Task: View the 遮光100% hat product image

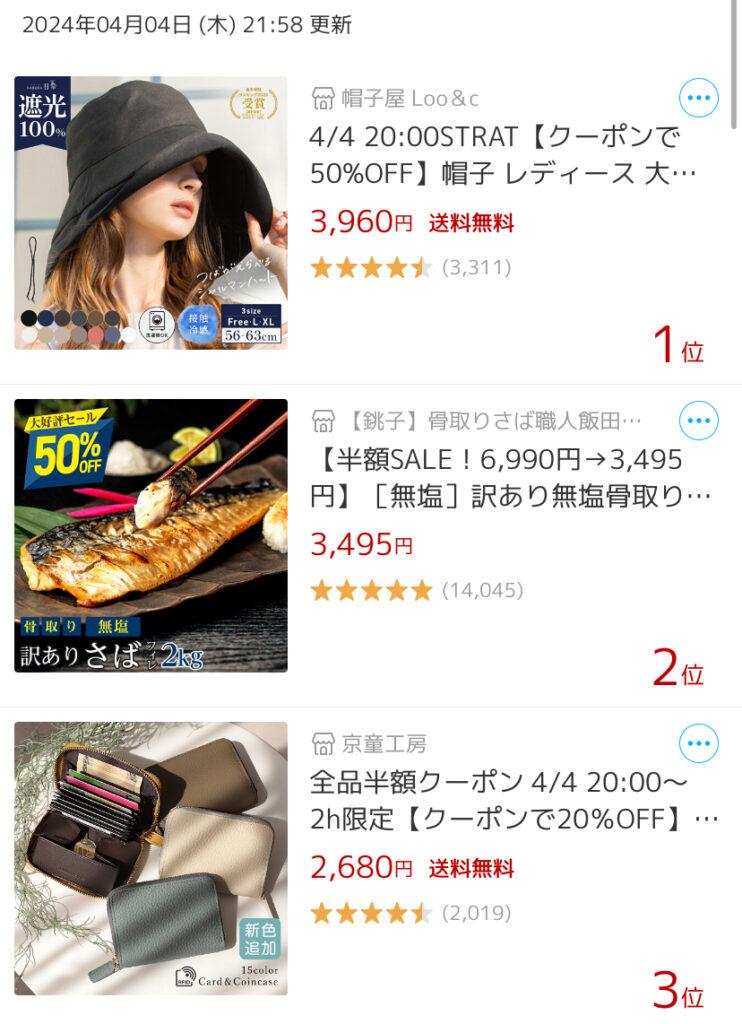Action: pos(151,213)
